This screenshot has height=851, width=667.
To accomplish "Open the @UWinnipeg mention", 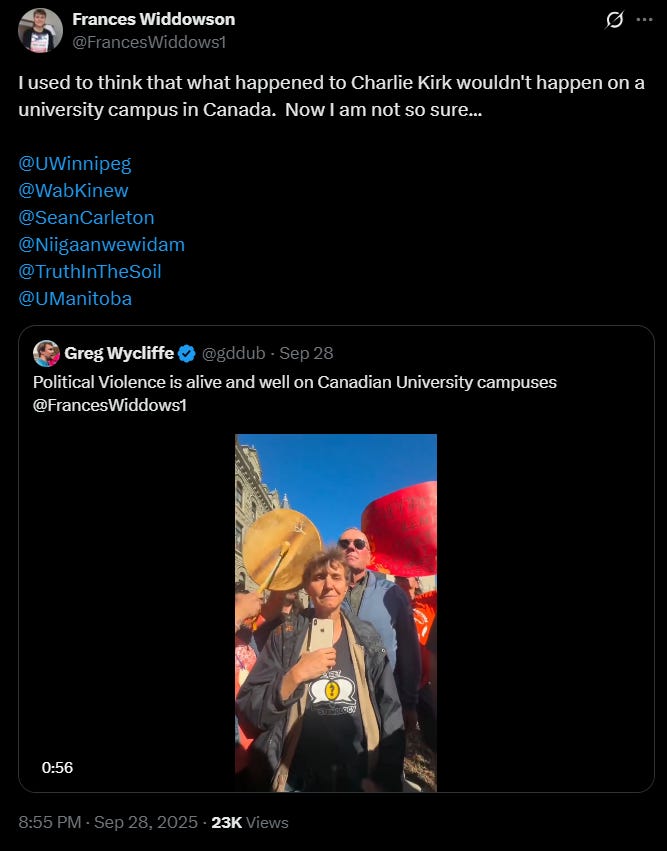I will point(75,163).
